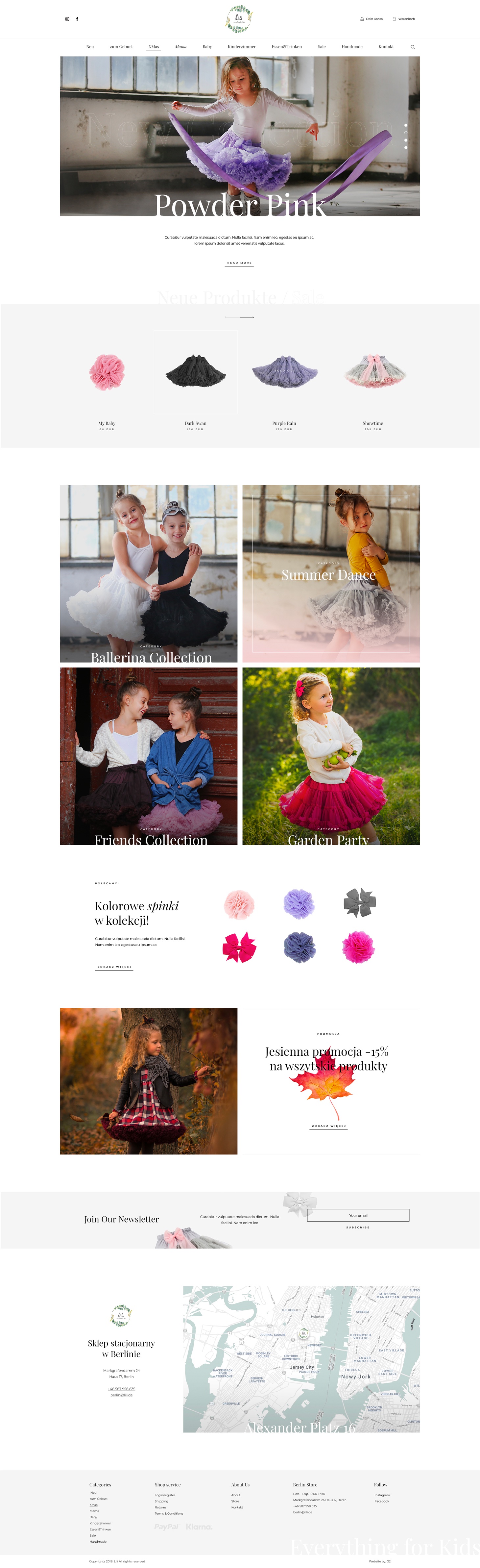This screenshot has width=480, height=1568.
Task: Tap Zobacz więcej under Kolorowe spinki
Action: pyautogui.click(x=114, y=967)
